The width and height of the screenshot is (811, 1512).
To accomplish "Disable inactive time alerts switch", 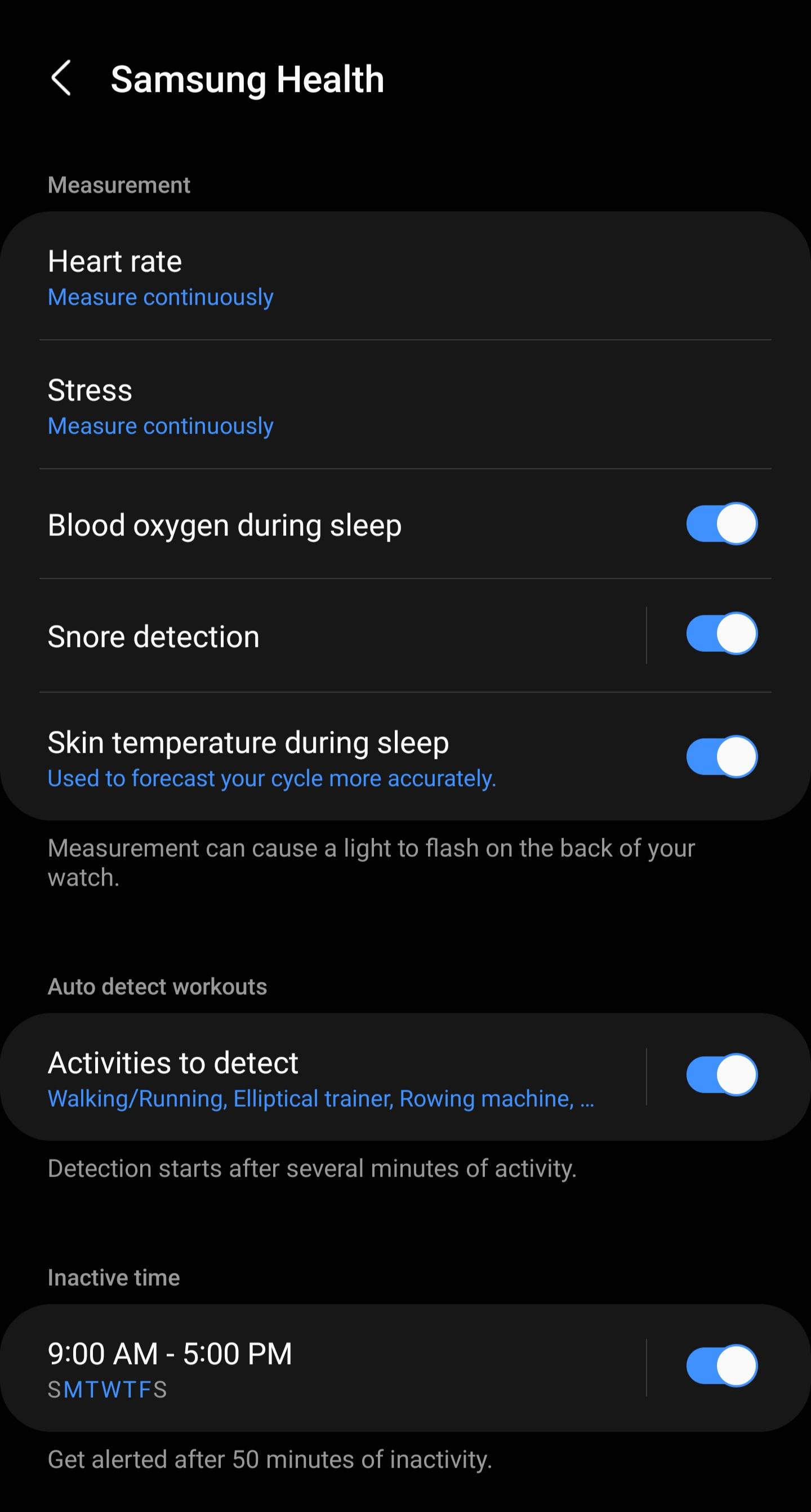I will click(x=721, y=1366).
